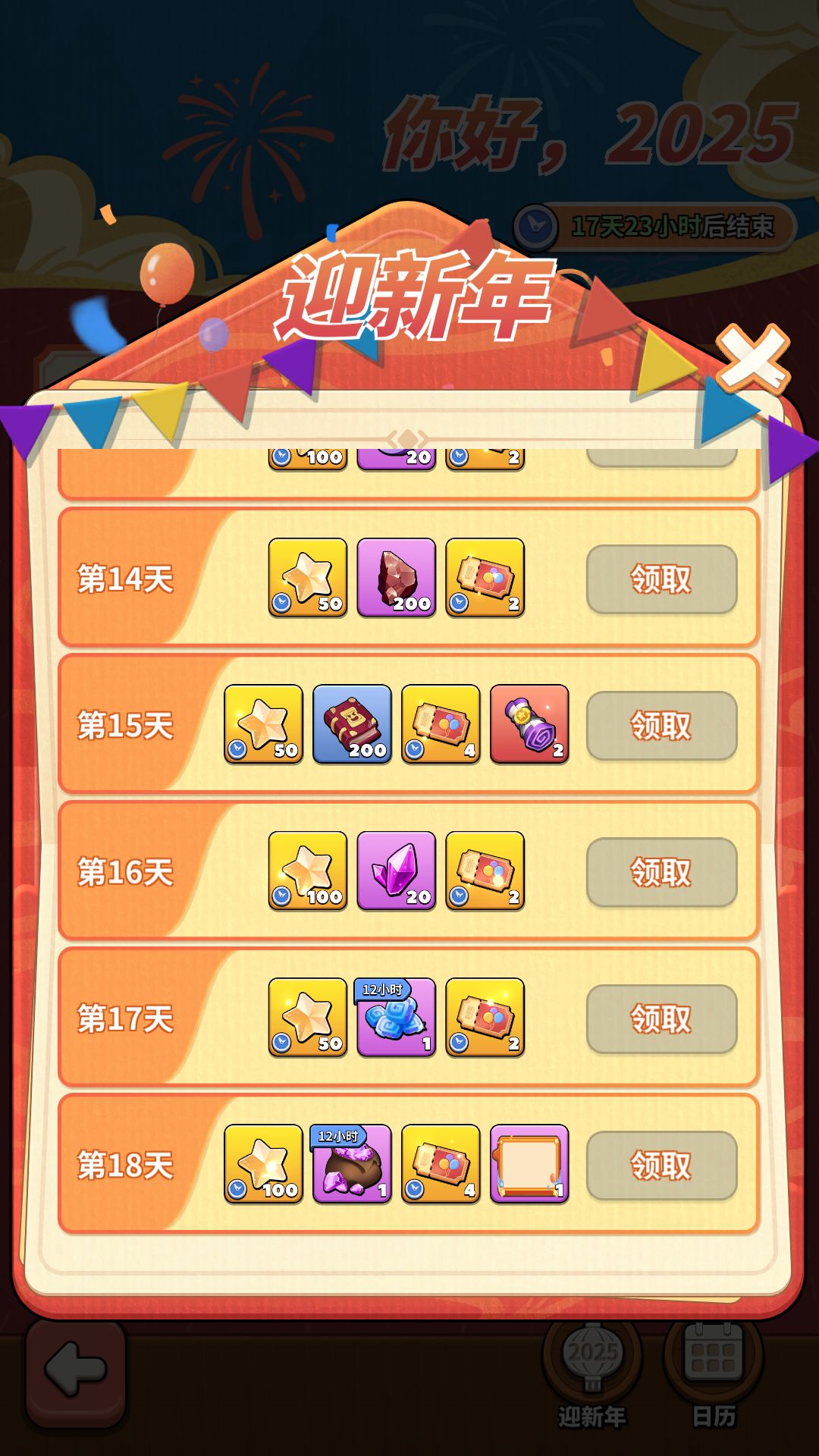The image size is (819, 1456).
Task: Tap the ticket x2 icon in 第16天 row
Action: coord(484,872)
